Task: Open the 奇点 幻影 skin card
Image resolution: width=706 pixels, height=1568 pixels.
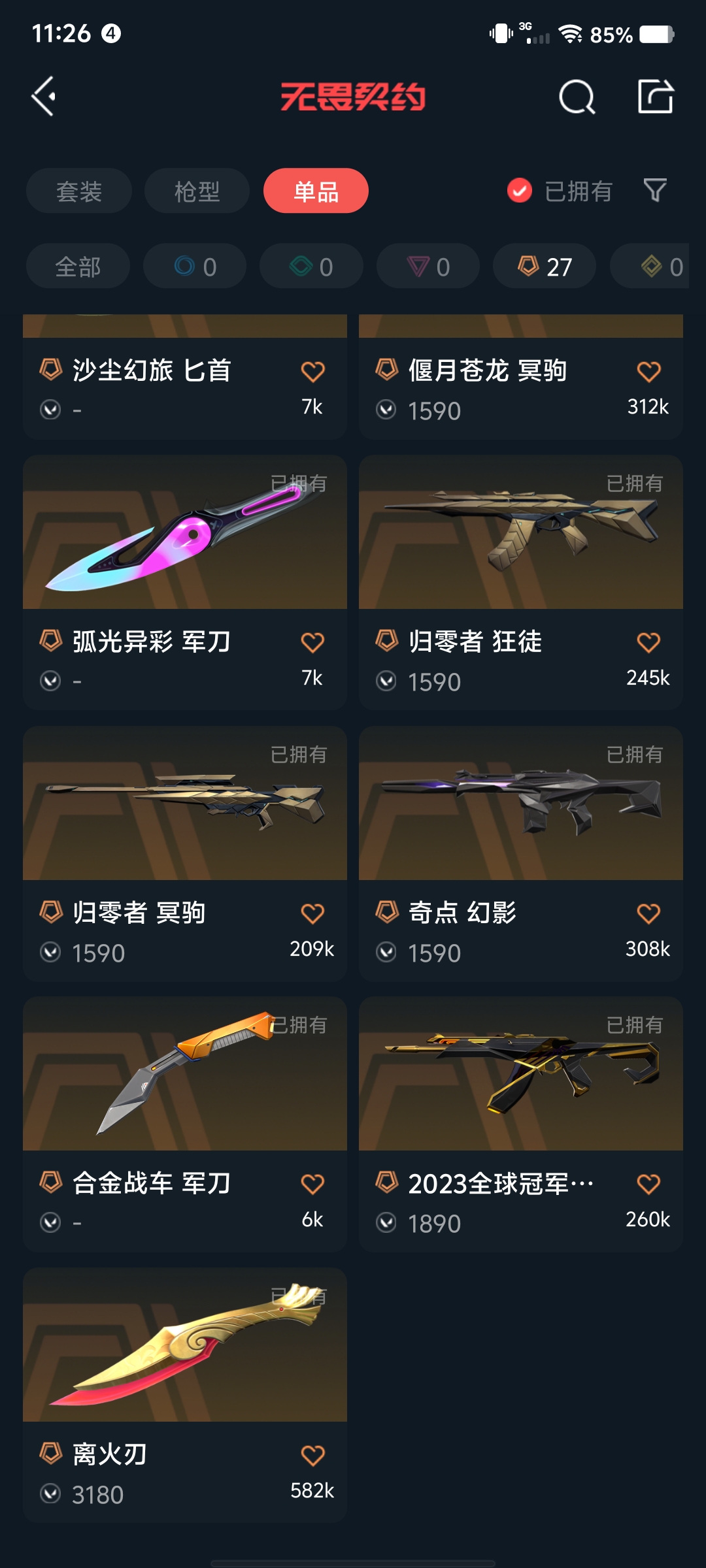Action: click(x=520, y=853)
